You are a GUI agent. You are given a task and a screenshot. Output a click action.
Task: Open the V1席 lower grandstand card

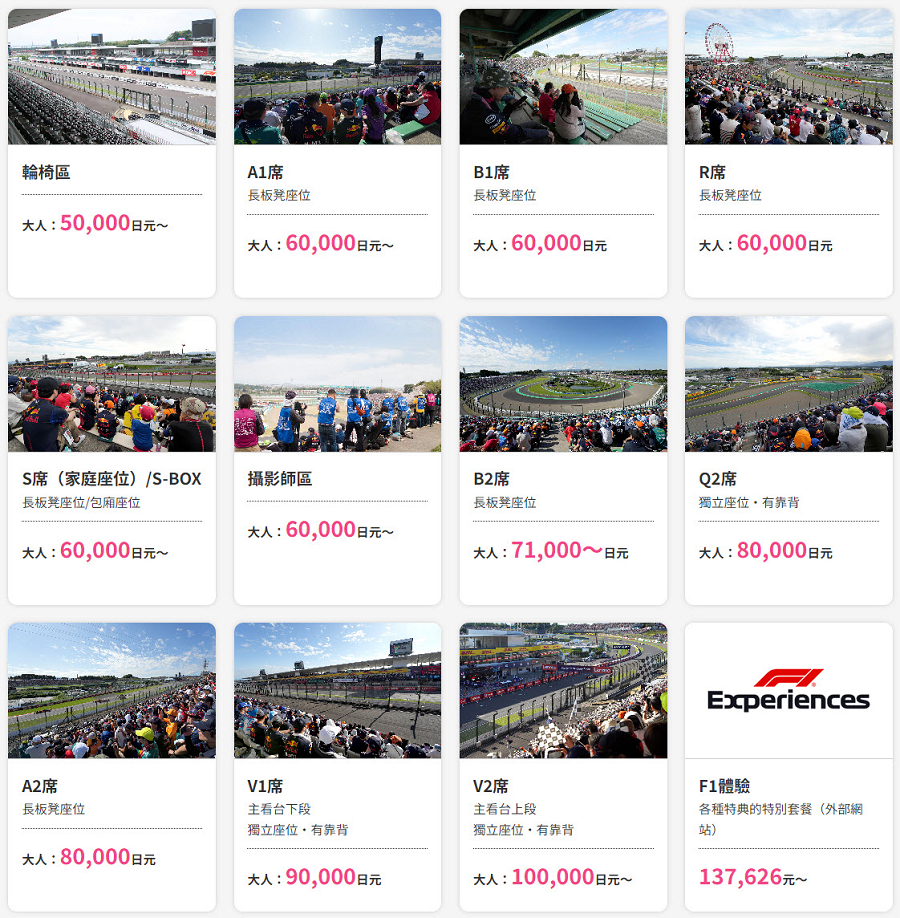[337, 766]
